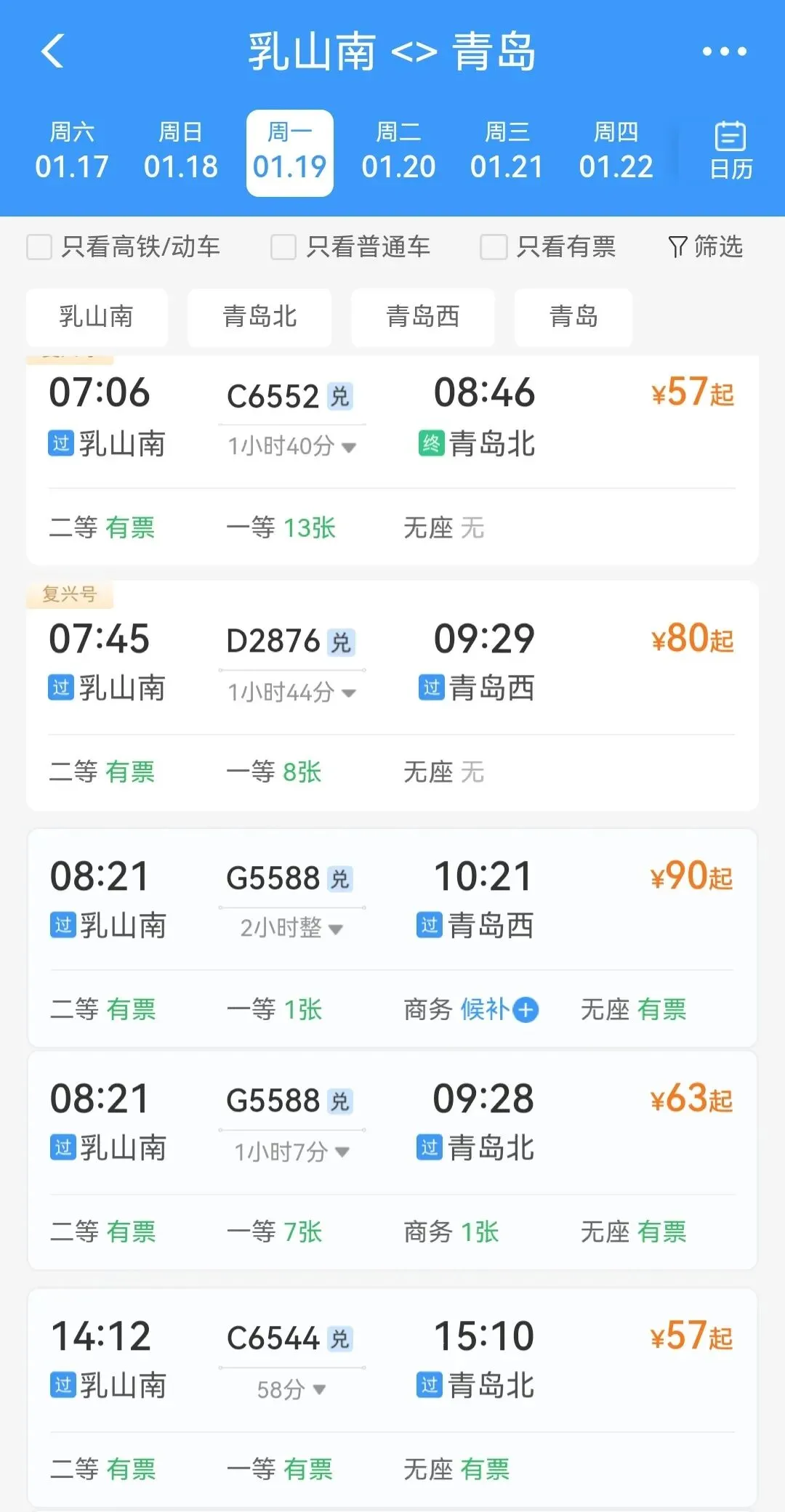This screenshot has width=785, height=1512.
Task: Select date 周六 01.17
Action: click(72, 151)
